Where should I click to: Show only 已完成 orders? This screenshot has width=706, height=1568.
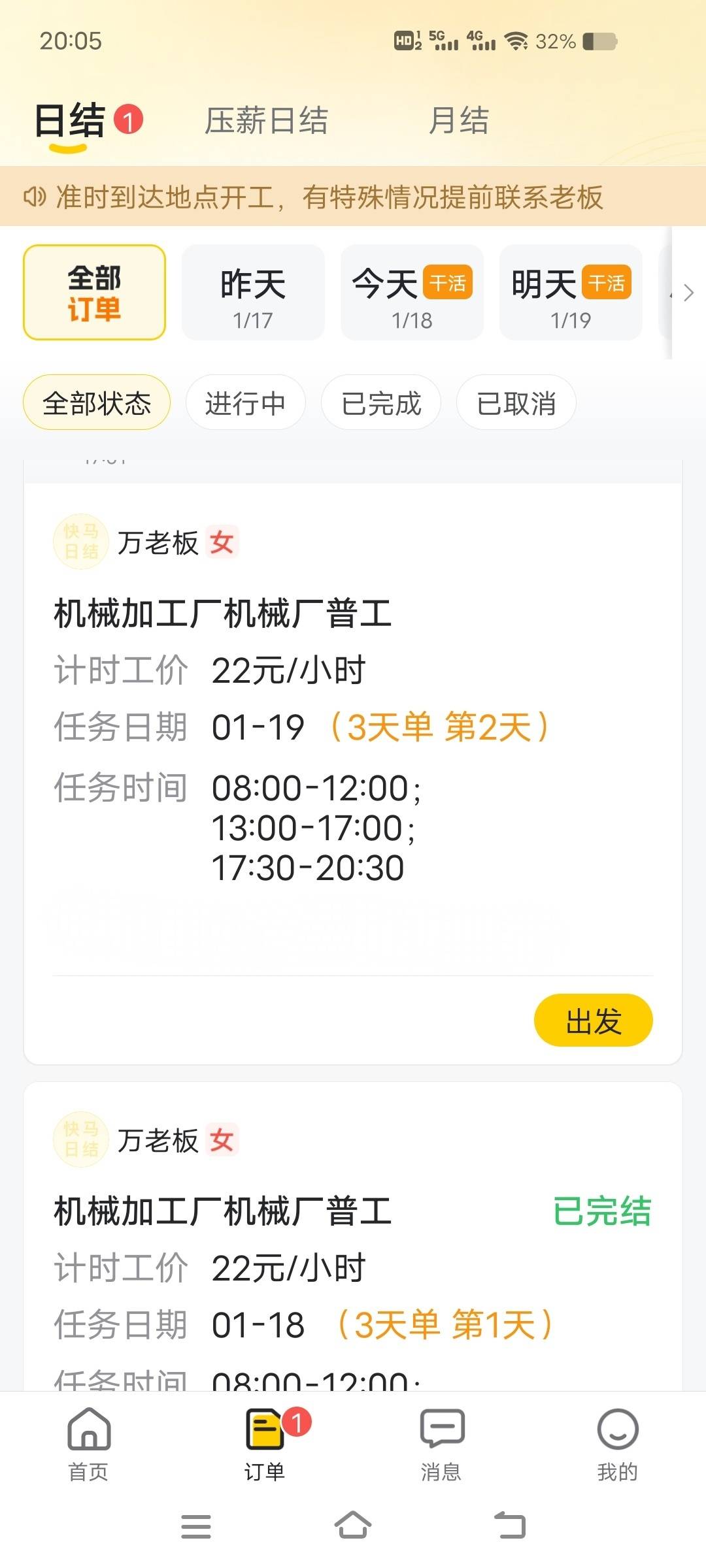point(380,402)
